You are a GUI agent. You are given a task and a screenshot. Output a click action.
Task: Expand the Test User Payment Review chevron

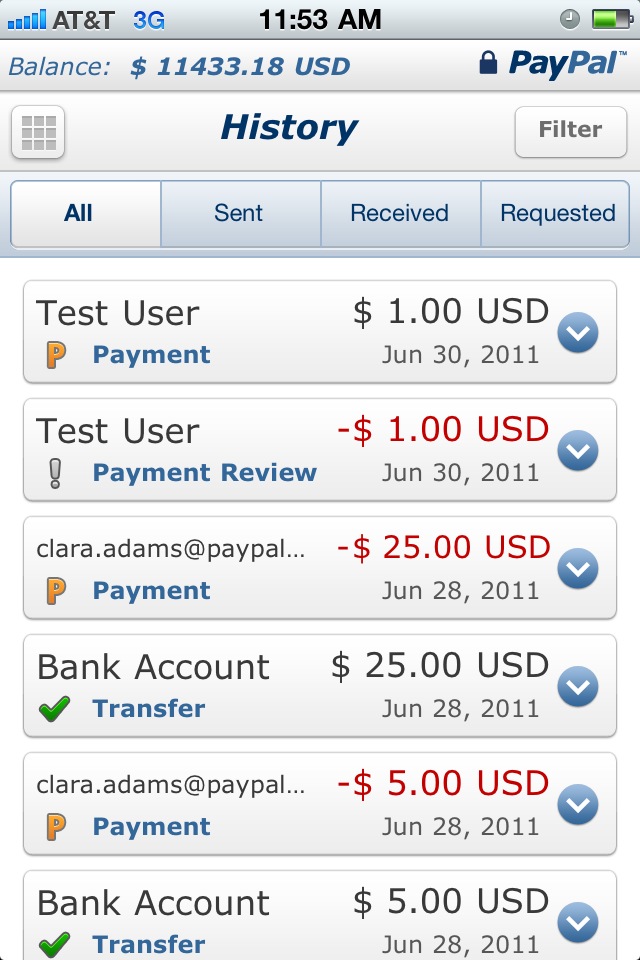577,451
